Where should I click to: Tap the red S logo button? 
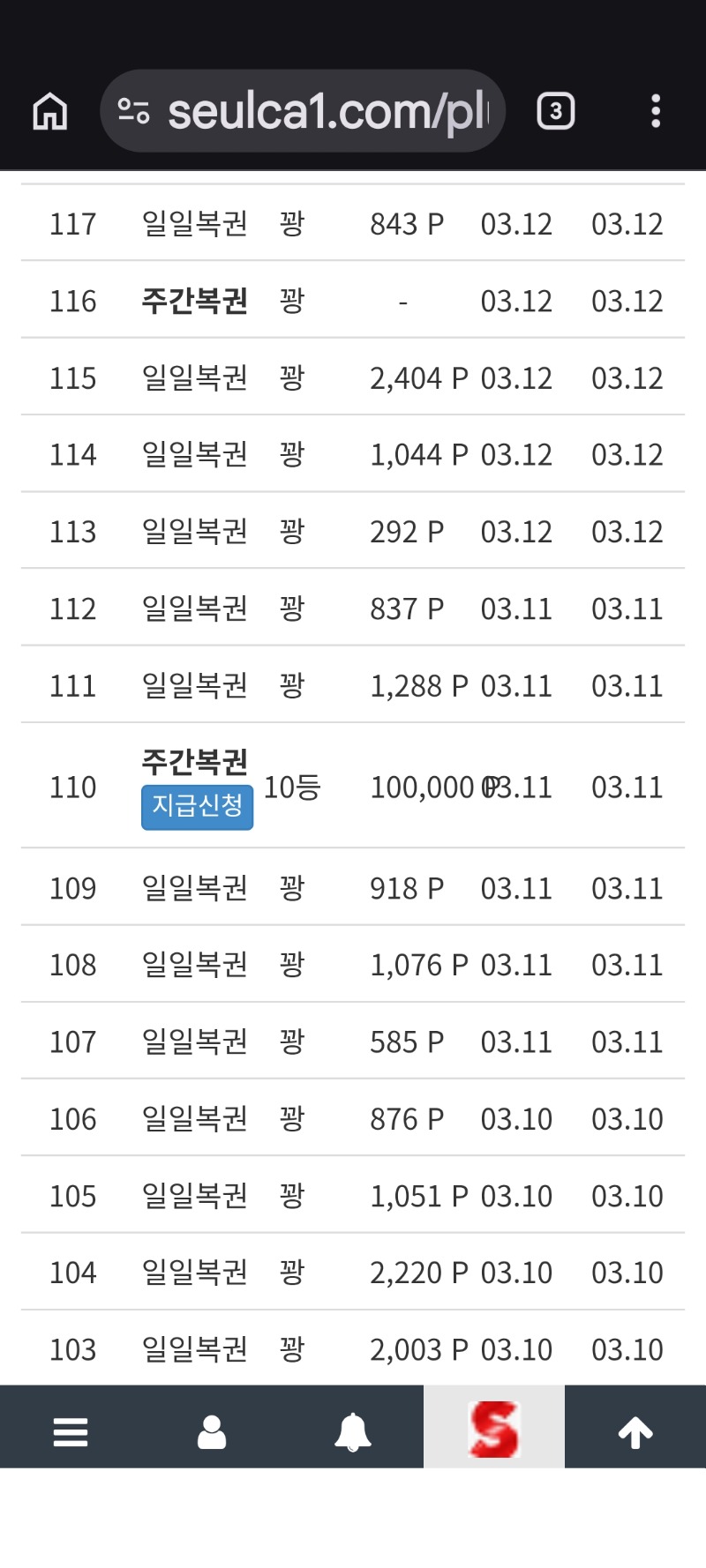[493, 1429]
